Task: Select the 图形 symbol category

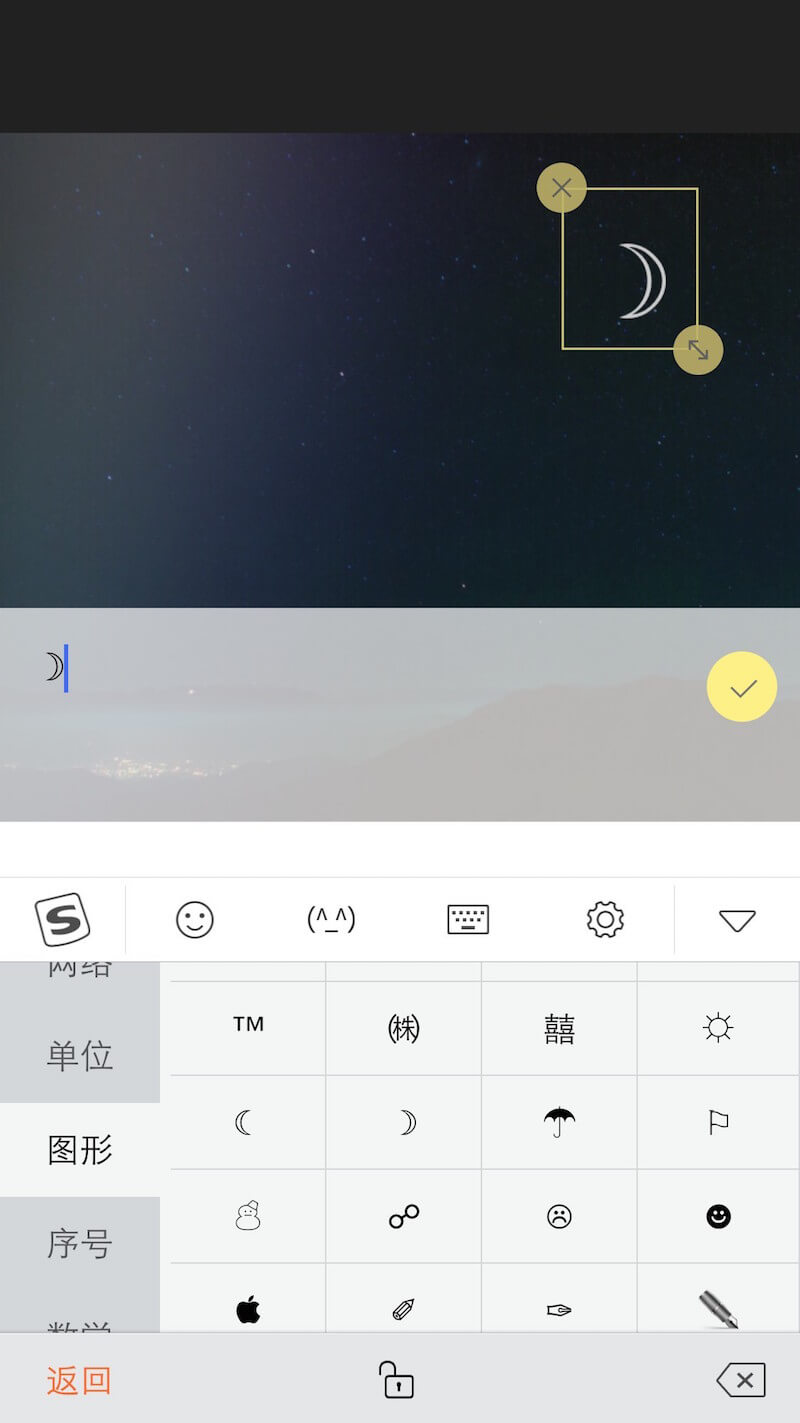Action: 80,1150
